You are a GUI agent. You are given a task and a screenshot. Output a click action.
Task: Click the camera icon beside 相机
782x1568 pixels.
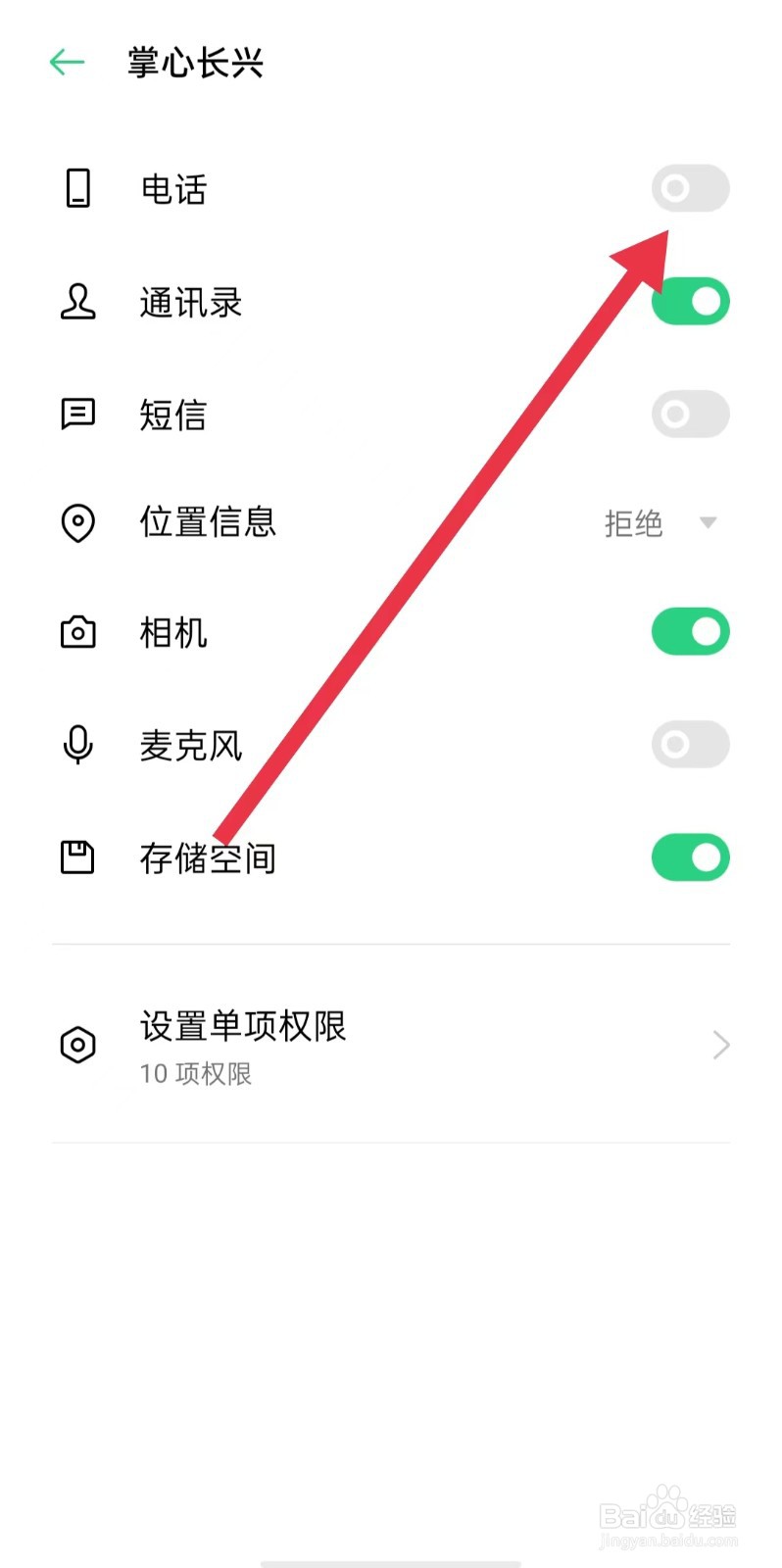pyautogui.click(x=78, y=632)
